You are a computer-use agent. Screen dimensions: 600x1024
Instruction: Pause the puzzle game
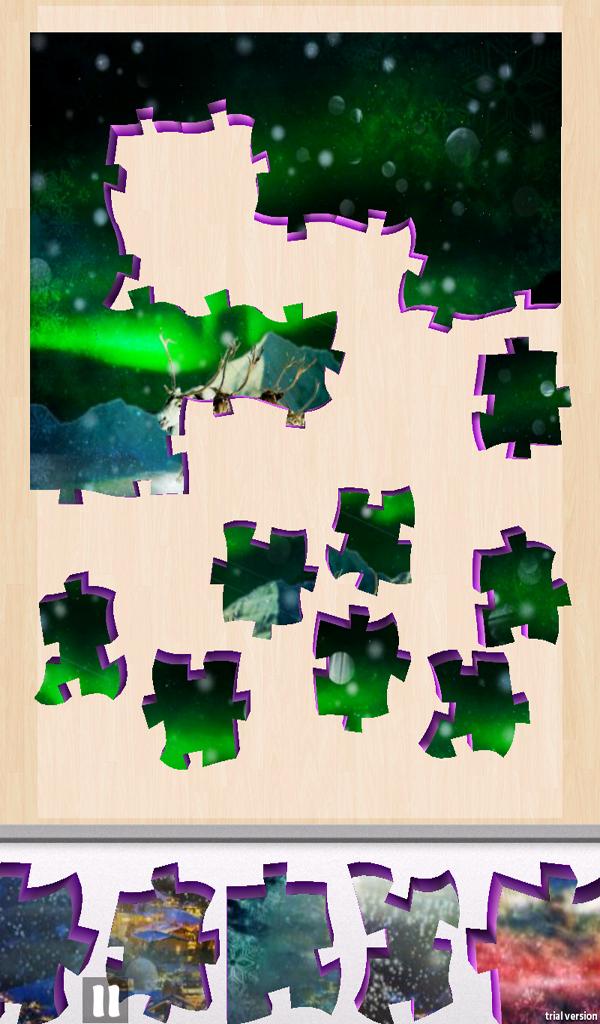click(103, 1000)
